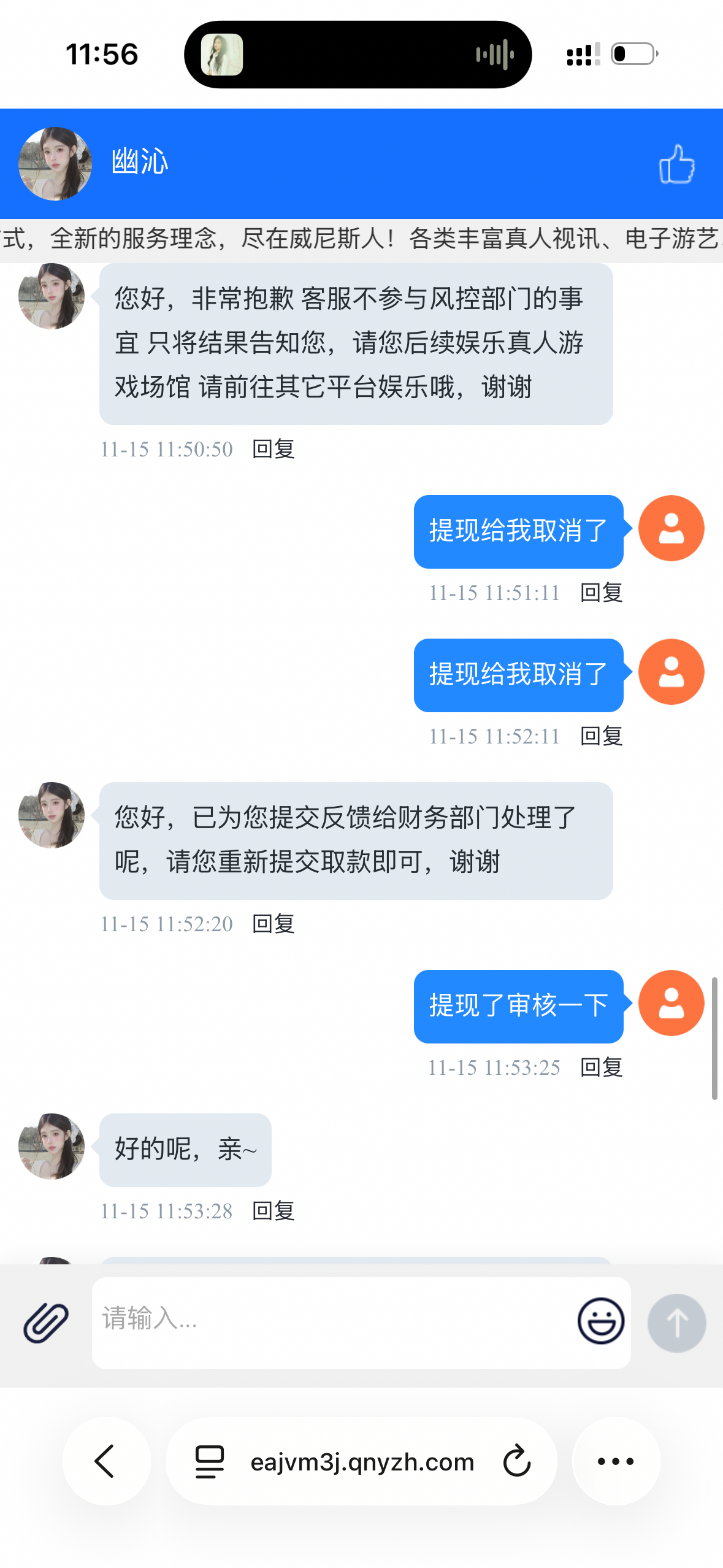Open the browser more options icon
This screenshot has width=723, height=1568.
click(x=616, y=1461)
